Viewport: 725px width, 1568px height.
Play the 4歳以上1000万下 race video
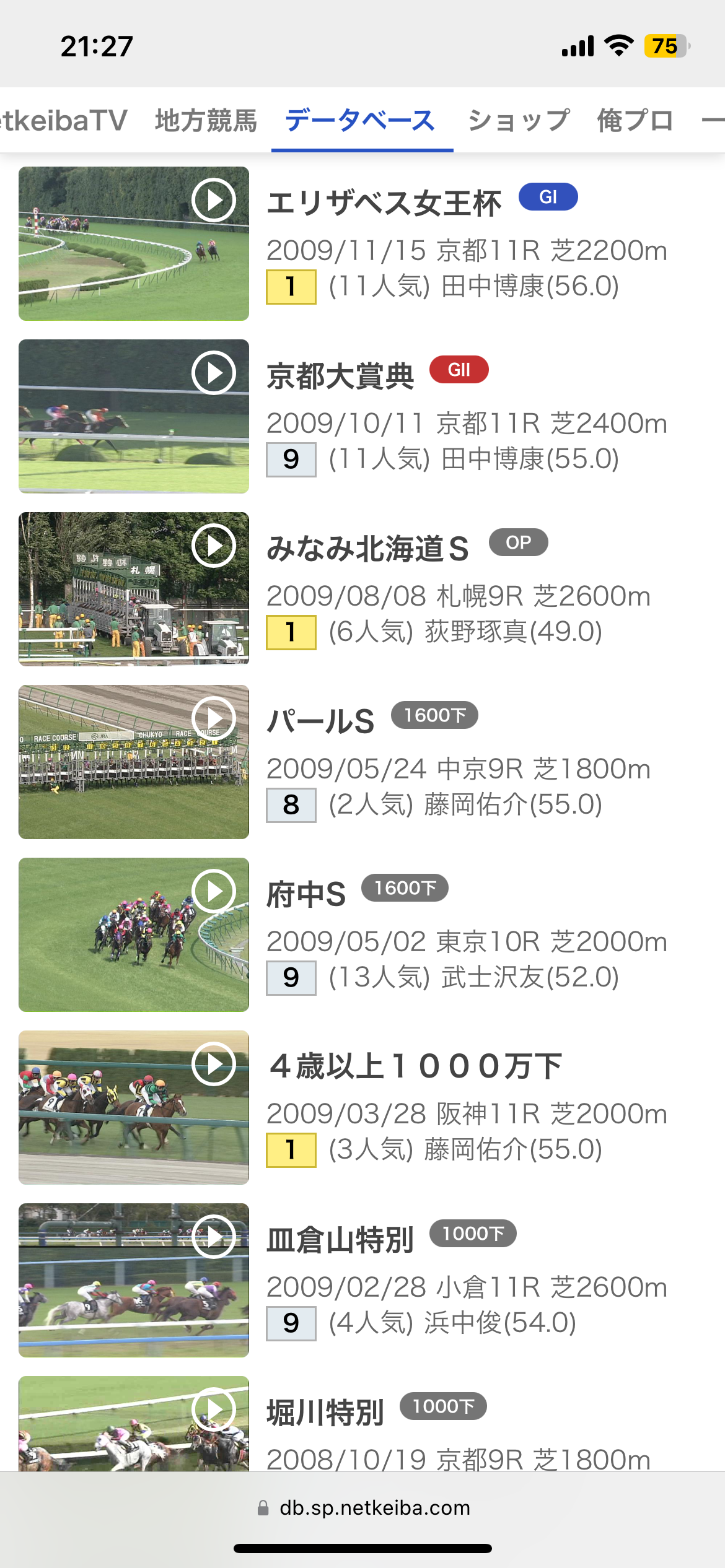point(134,1107)
